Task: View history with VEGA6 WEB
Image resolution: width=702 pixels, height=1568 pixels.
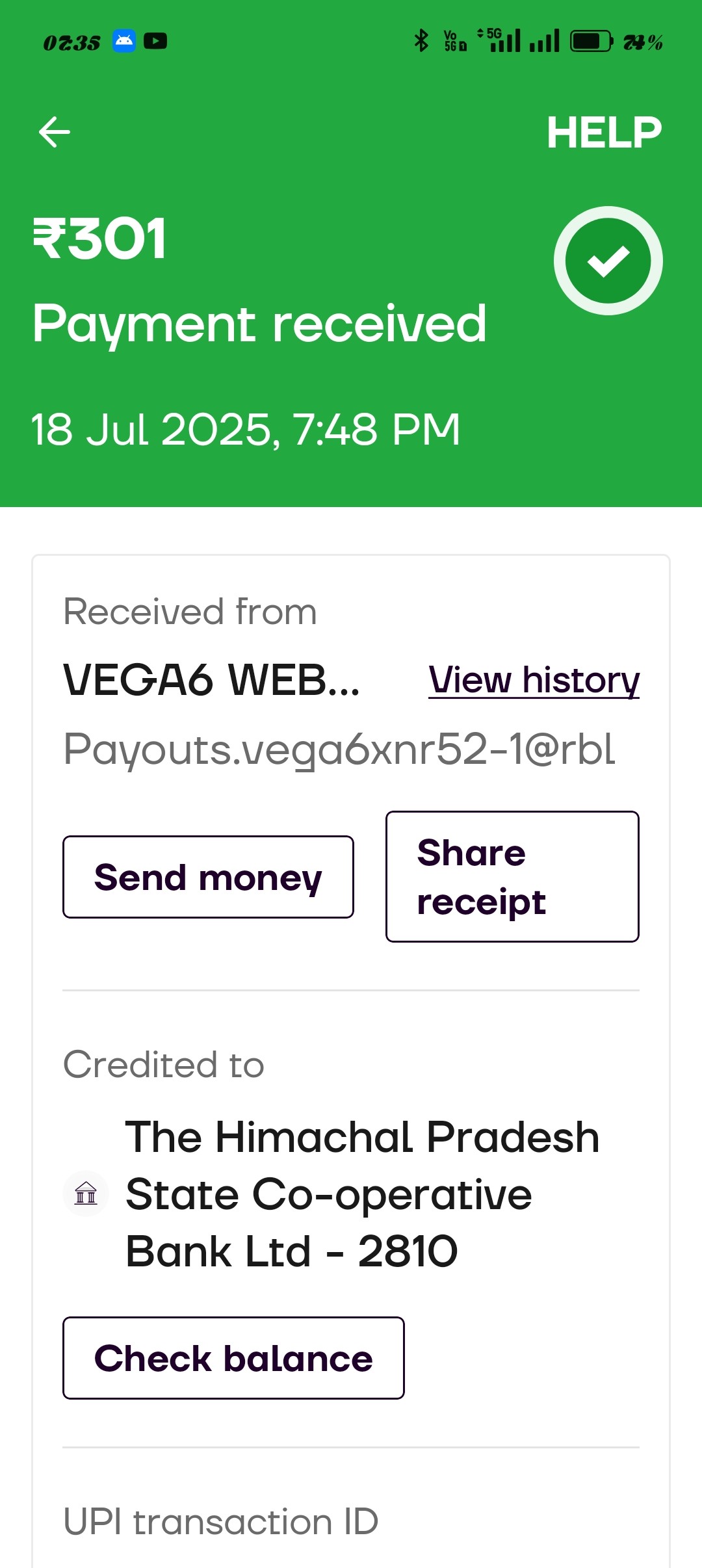Action: click(534, 681)
